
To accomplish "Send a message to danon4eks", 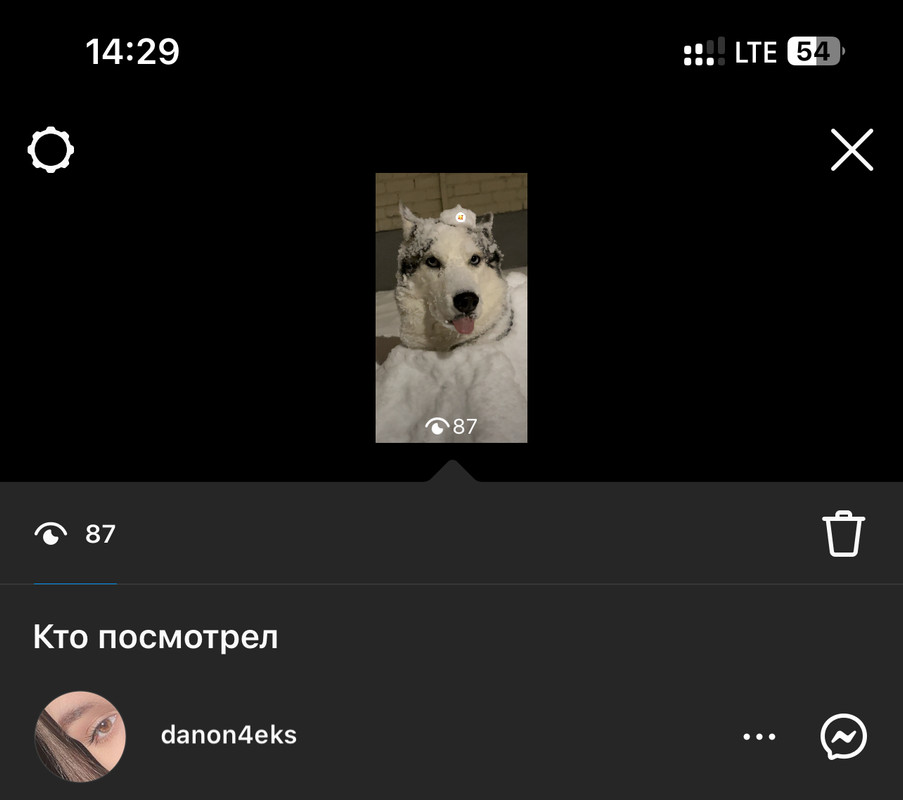I will pyautogui.click(x=843, y=738).
